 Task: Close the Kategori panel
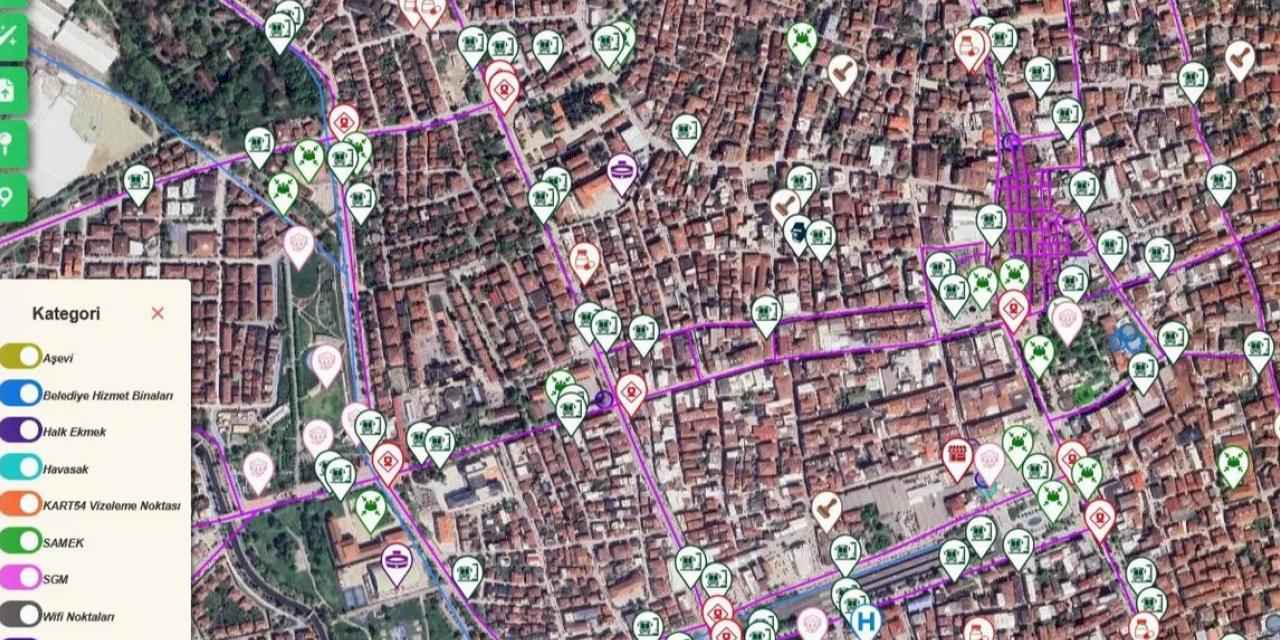[x=157, y=313]
